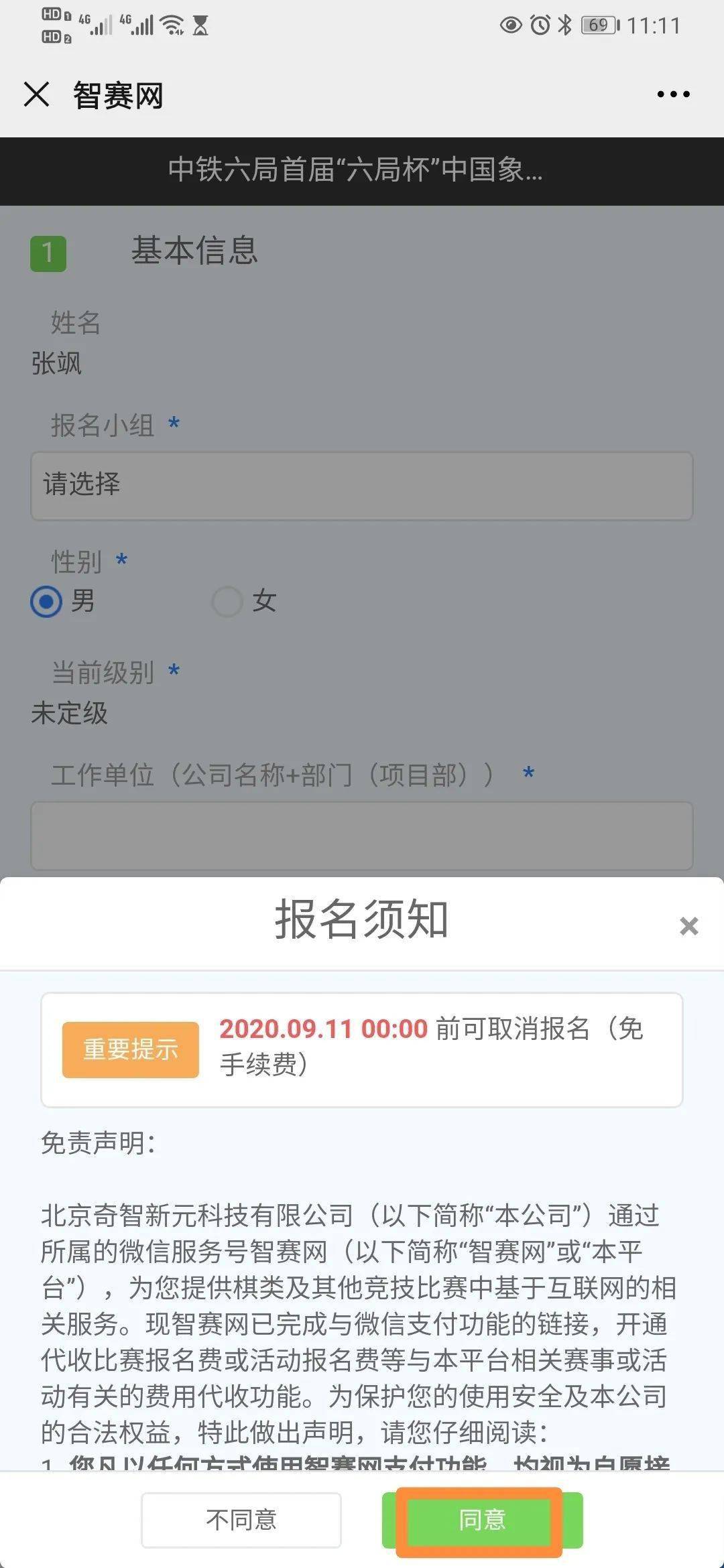Close the 报名须知 popup with the × icon
Screen dimensions: 724x1568
(688, 925)
